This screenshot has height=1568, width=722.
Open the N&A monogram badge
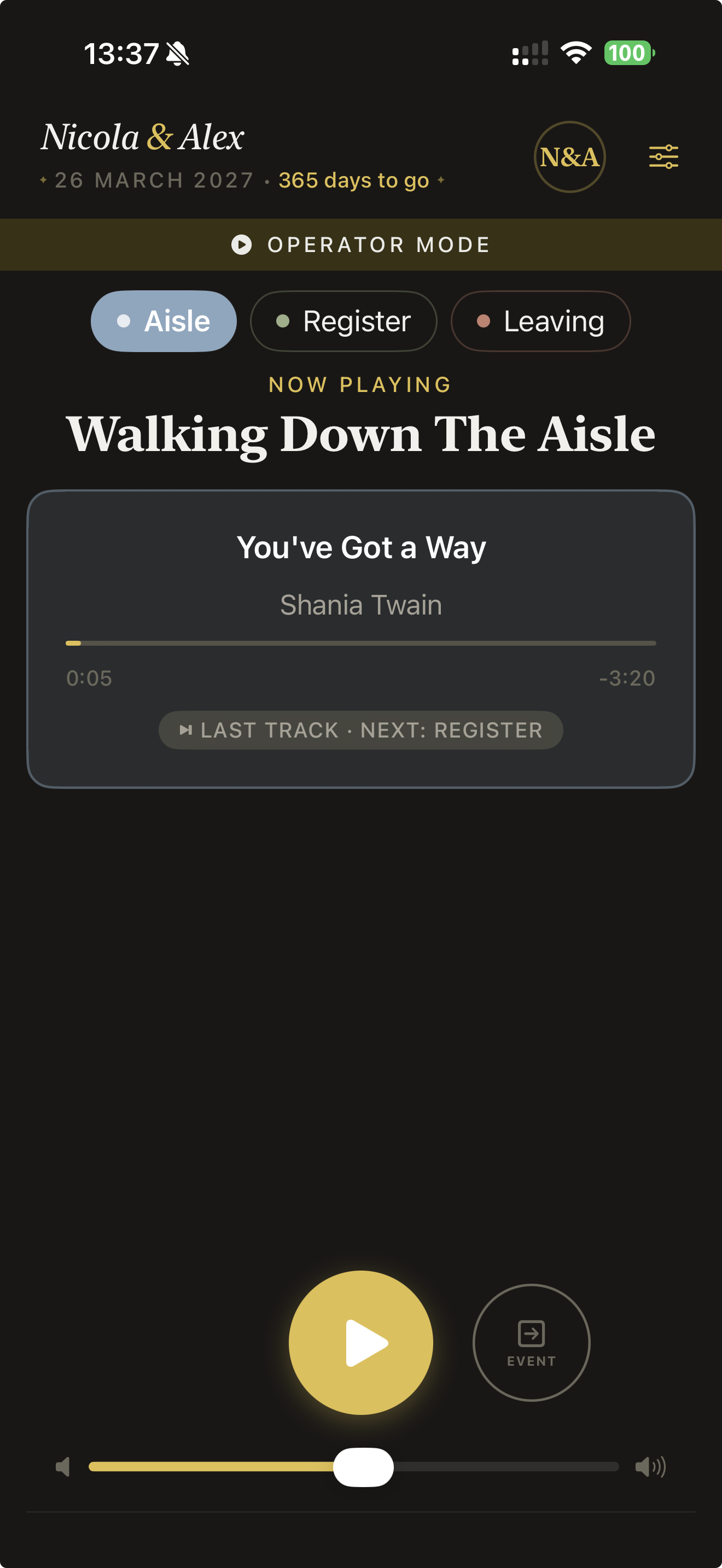pyautogui.click(x=569, y=157)
